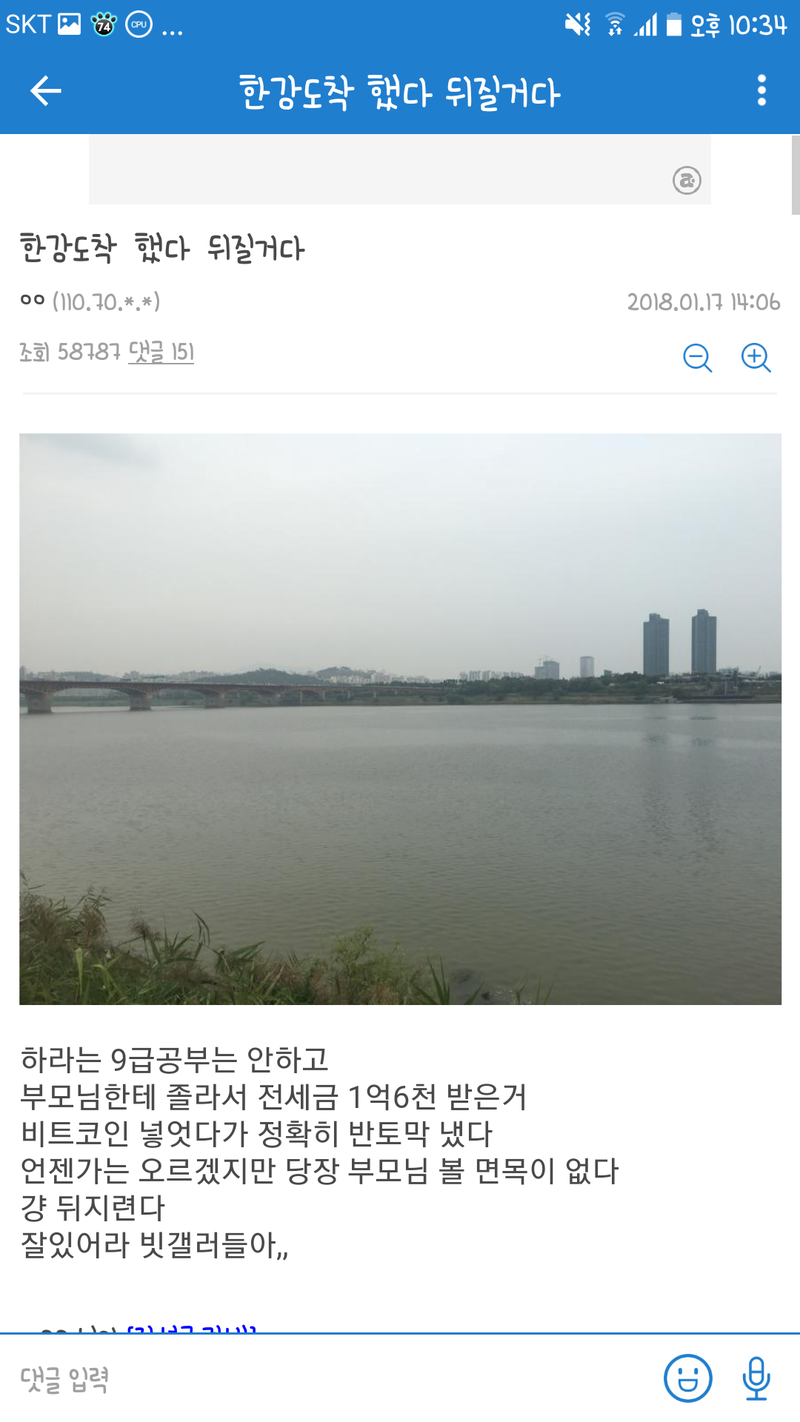Start voice input with the microphone icon
The height and width of the screenshot is (1422, 800).
[755, 1377]
